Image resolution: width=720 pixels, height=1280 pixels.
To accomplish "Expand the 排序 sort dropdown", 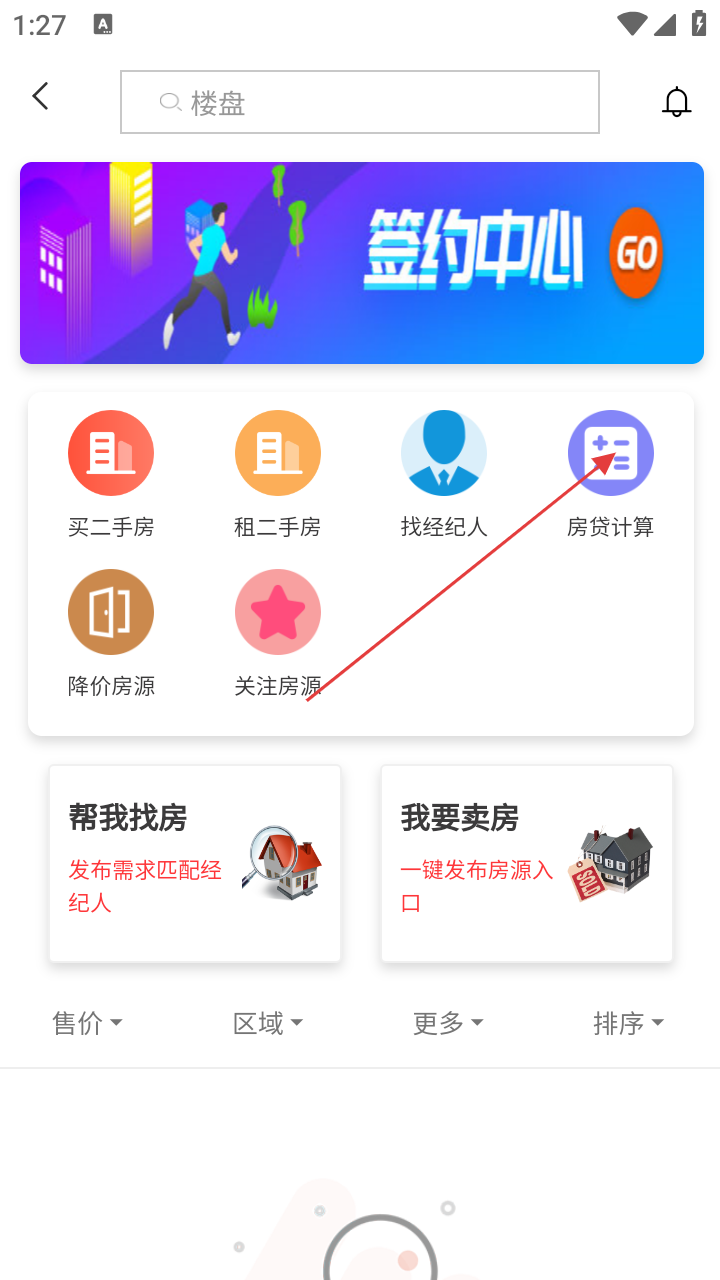I will click(x=628, y=1023).
